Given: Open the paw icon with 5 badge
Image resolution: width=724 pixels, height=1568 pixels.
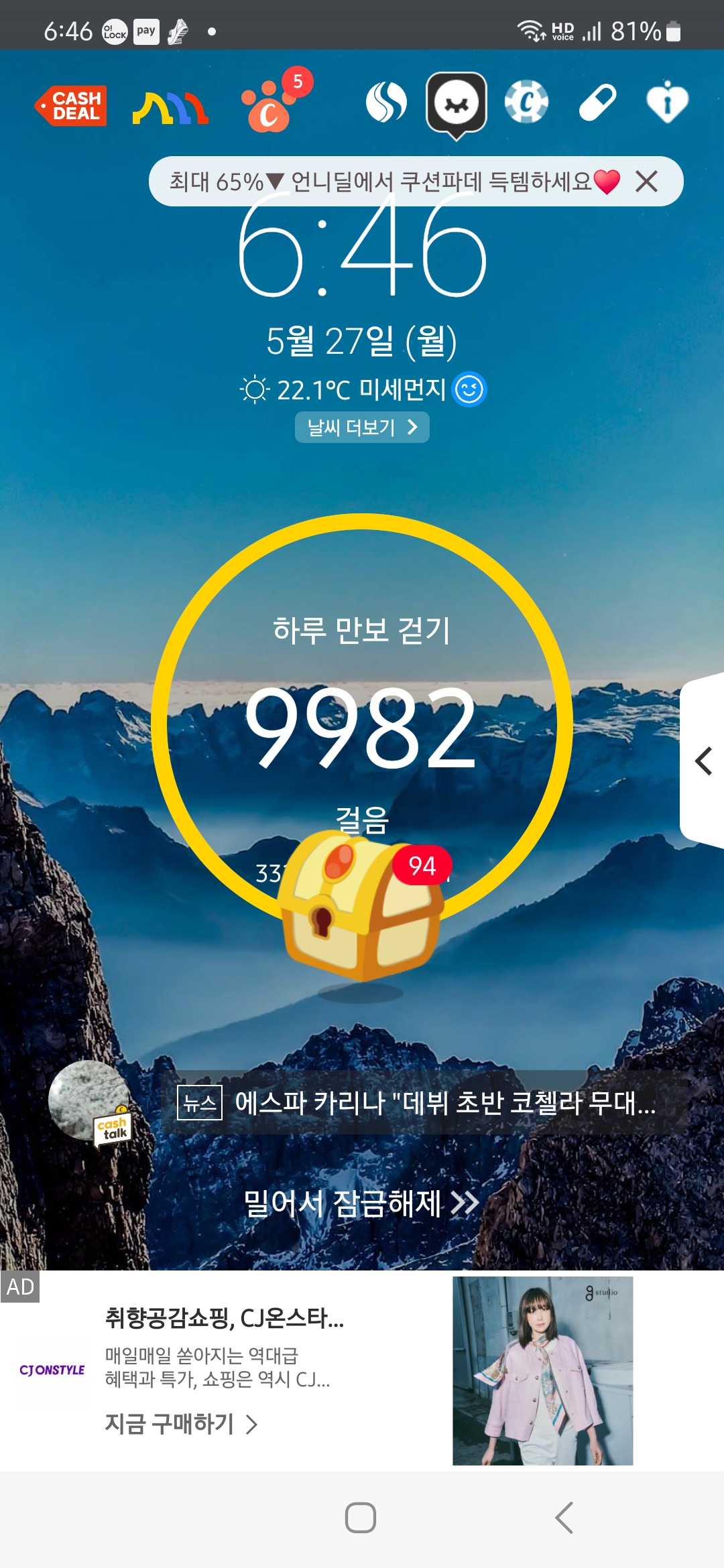Looking at the screenshot, I should 269,108.
